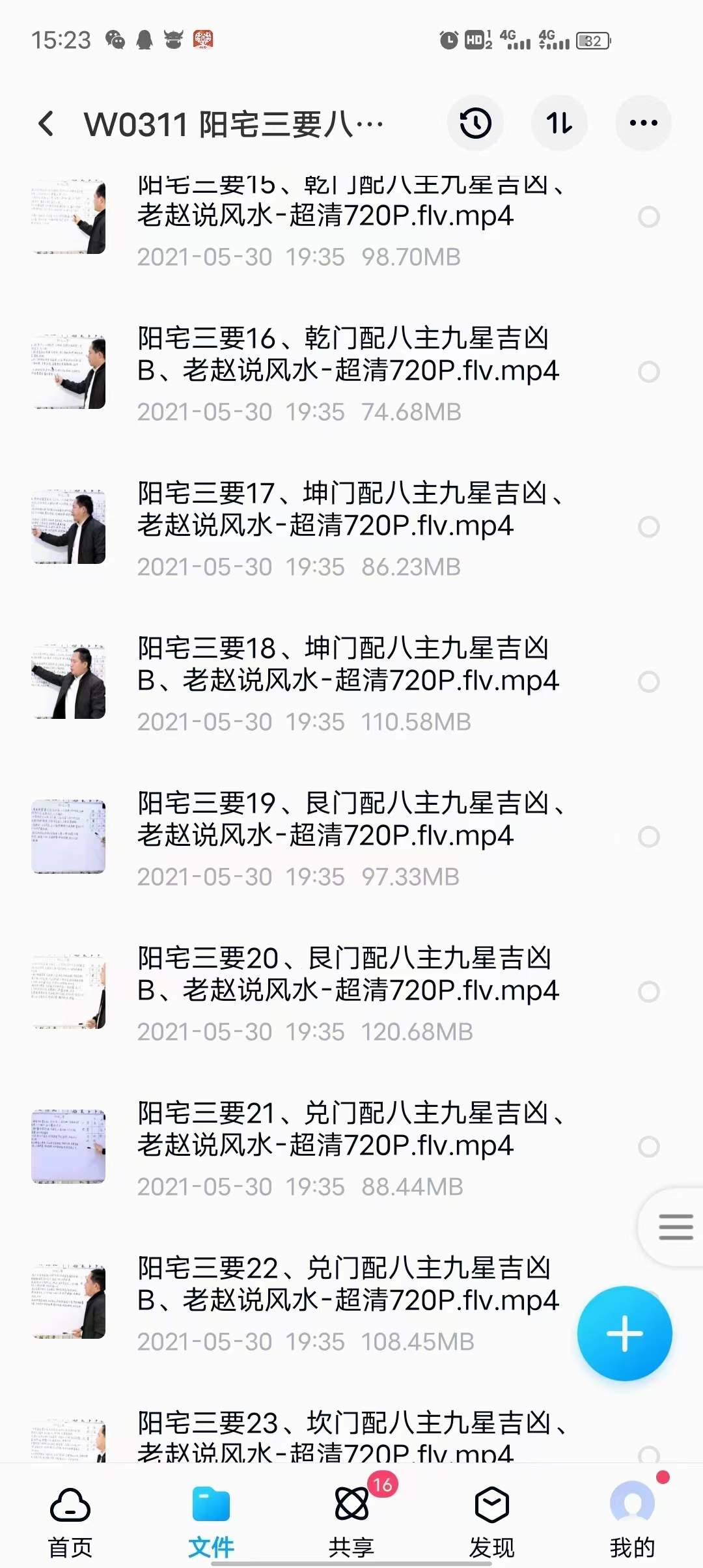Select checkbox for 阳宅三要23 video
This screenshot has height=1568, width=703.
coord(647,1457)
